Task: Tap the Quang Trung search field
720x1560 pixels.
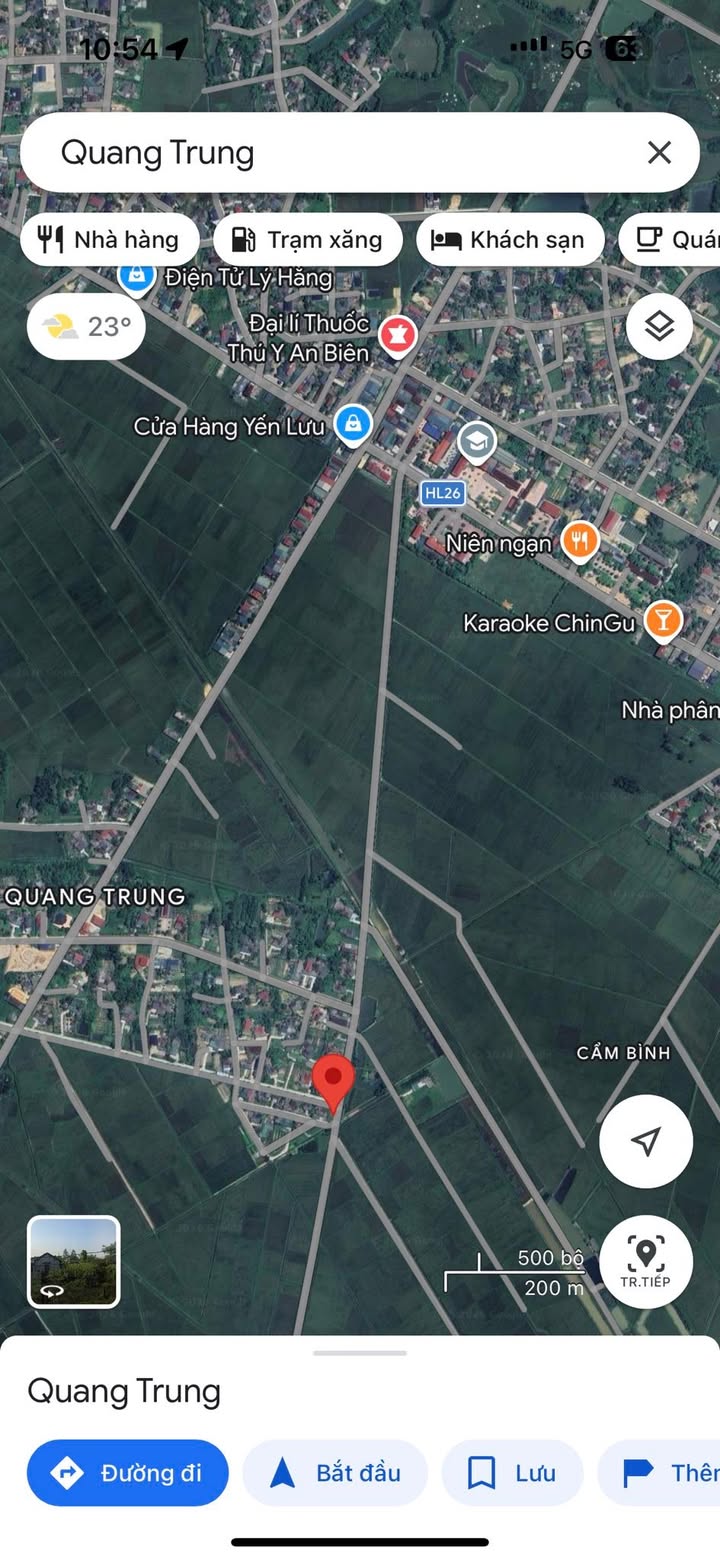Action: point(330,152)
